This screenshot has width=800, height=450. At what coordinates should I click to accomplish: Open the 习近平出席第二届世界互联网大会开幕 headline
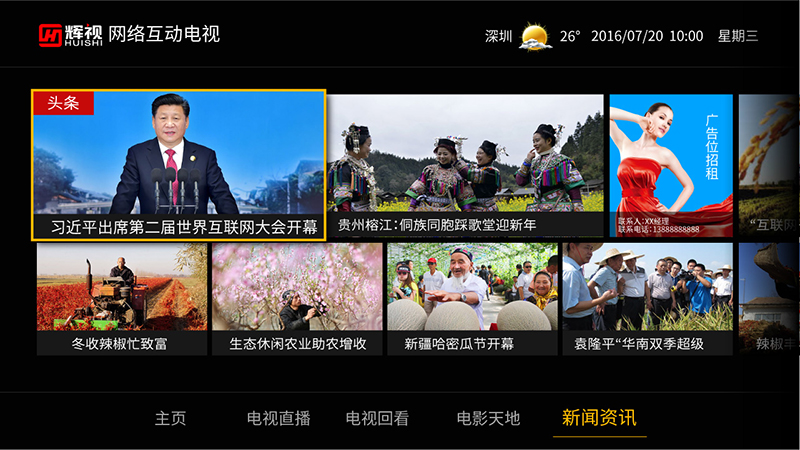pyautogui.click(x=179, y=165)
